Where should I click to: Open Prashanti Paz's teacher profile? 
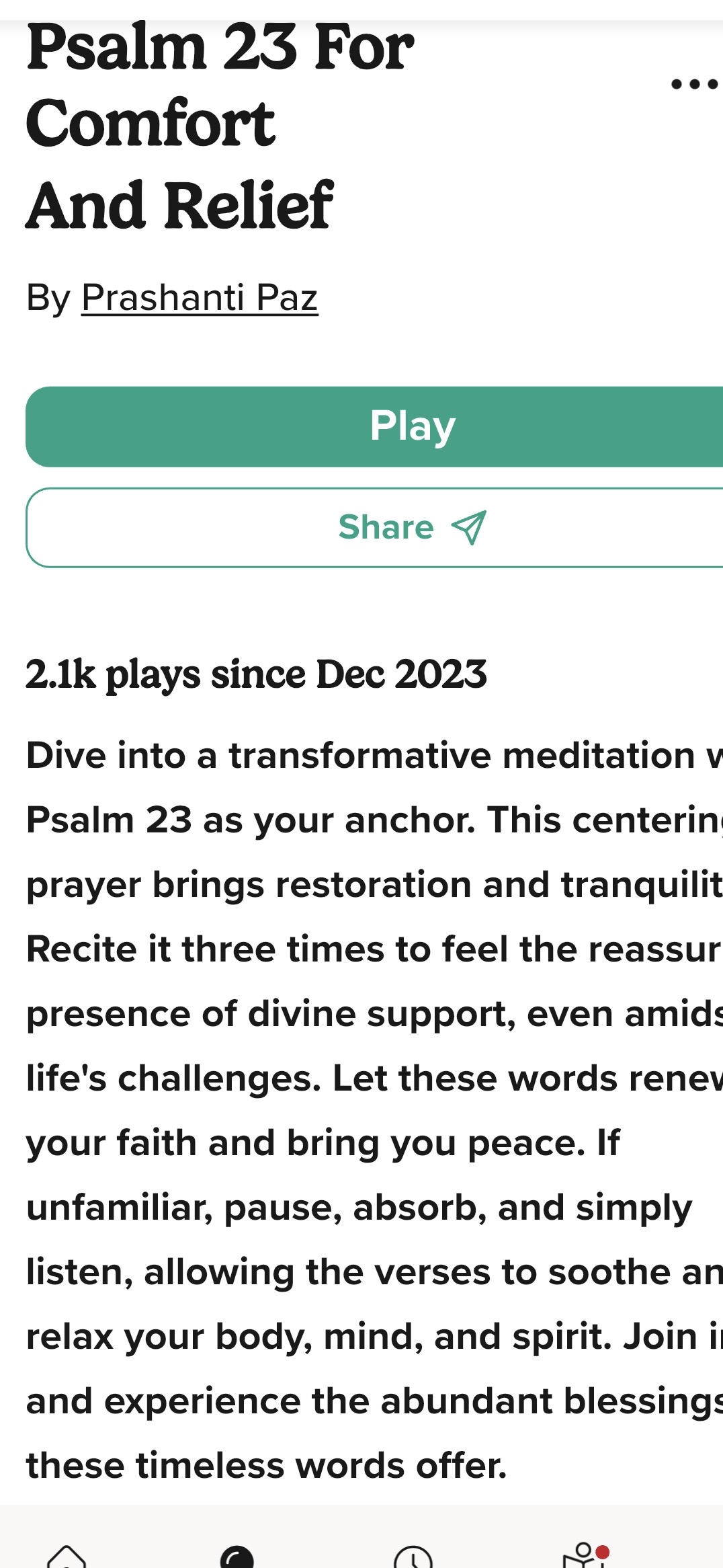[x=200, y=298]
